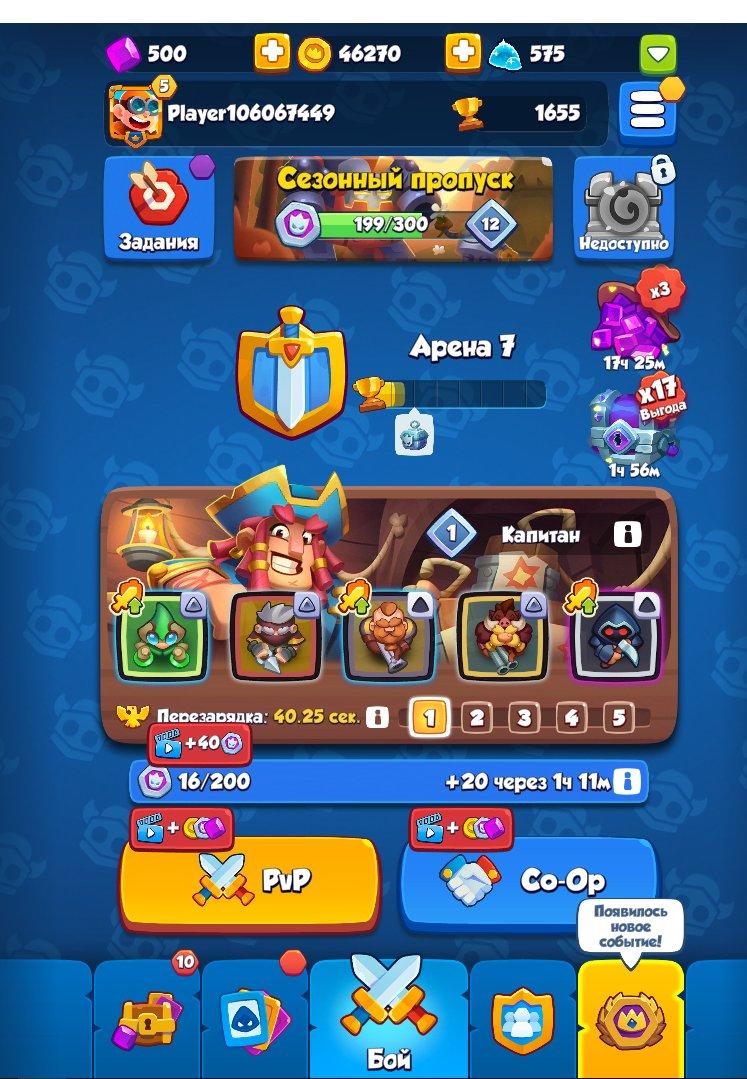Open the Задания quests button
Screen dimensions: 747x1079
coord(159,209)
